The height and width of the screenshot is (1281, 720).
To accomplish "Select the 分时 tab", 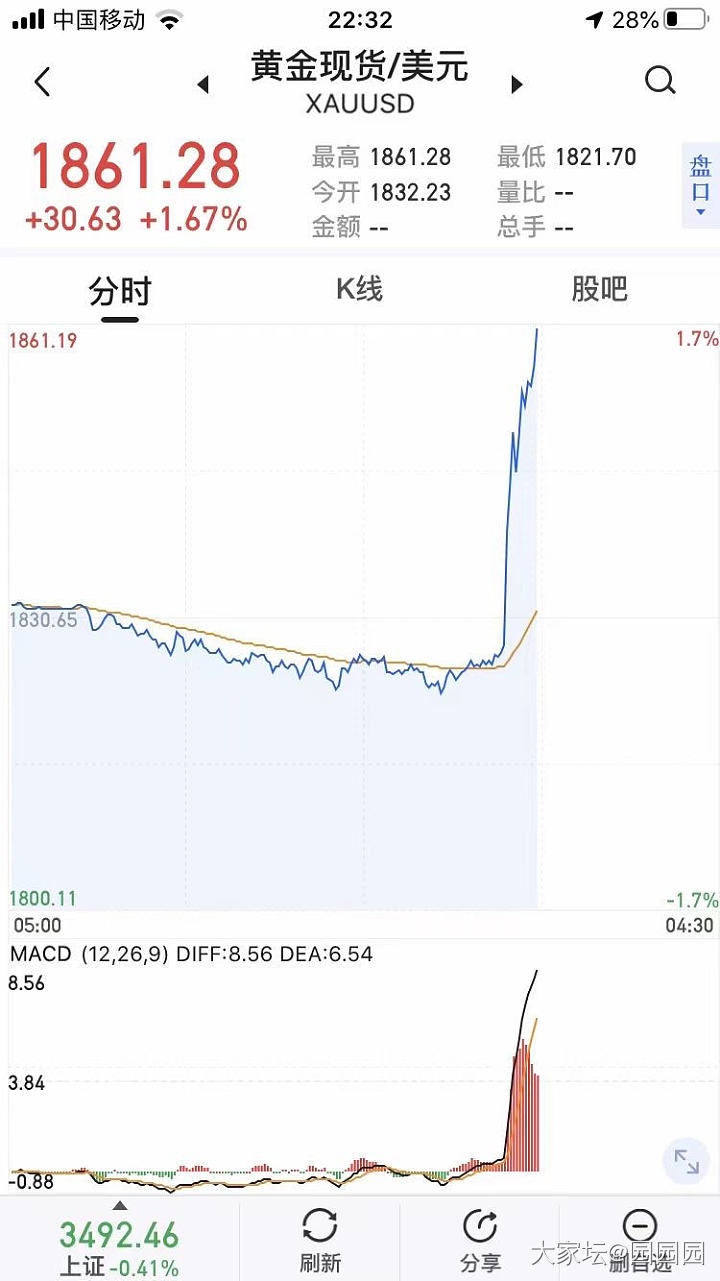I will click(120, 292).
